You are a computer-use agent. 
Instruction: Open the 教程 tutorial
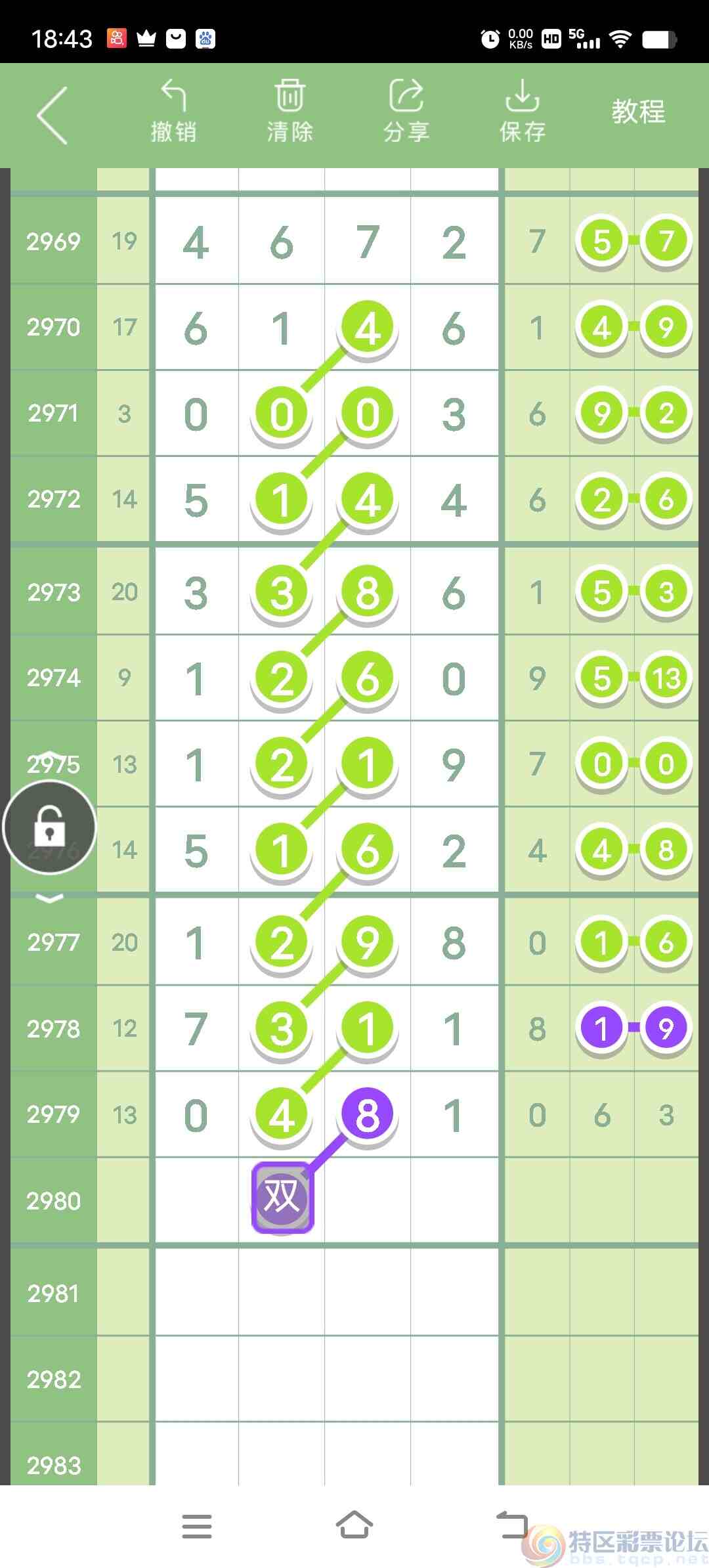tap(638, 112)
